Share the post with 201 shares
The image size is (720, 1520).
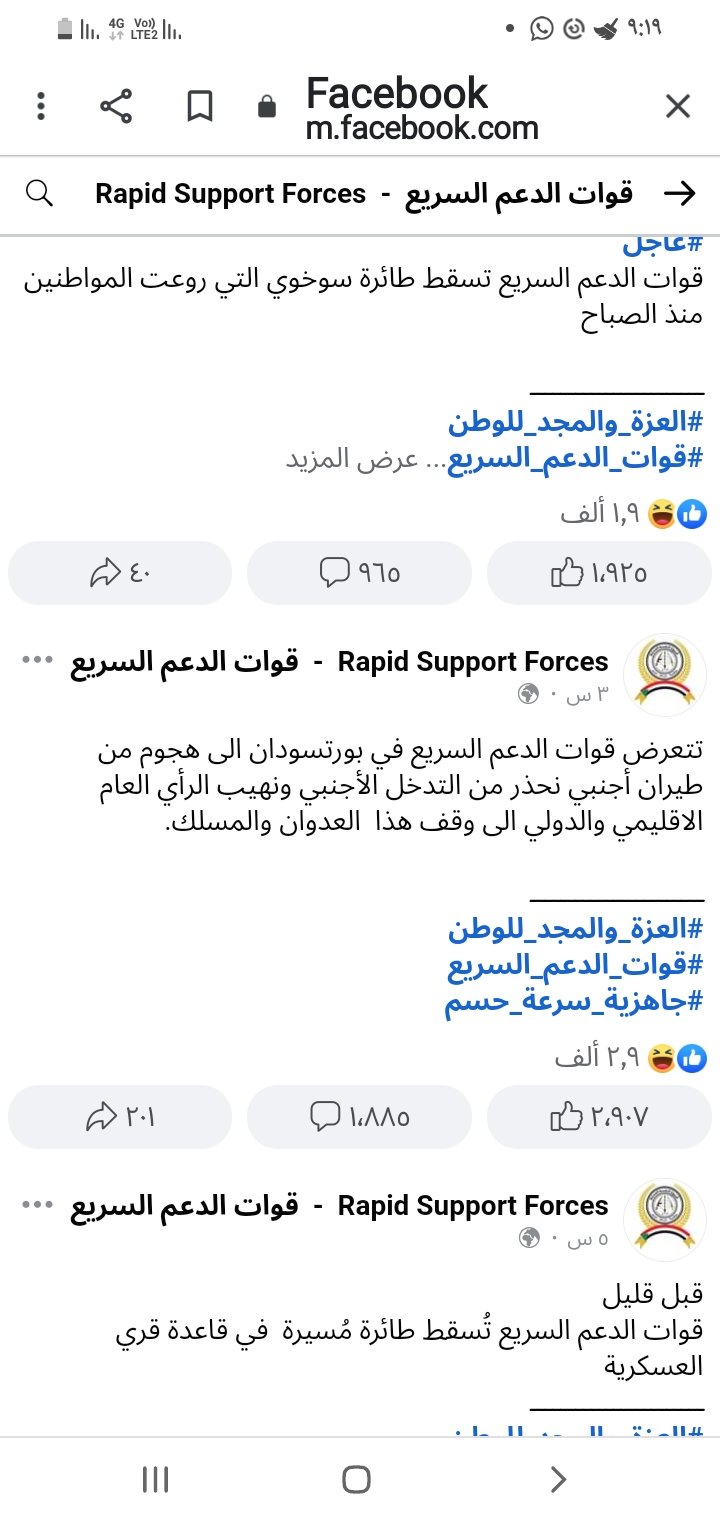(119, 1116)
